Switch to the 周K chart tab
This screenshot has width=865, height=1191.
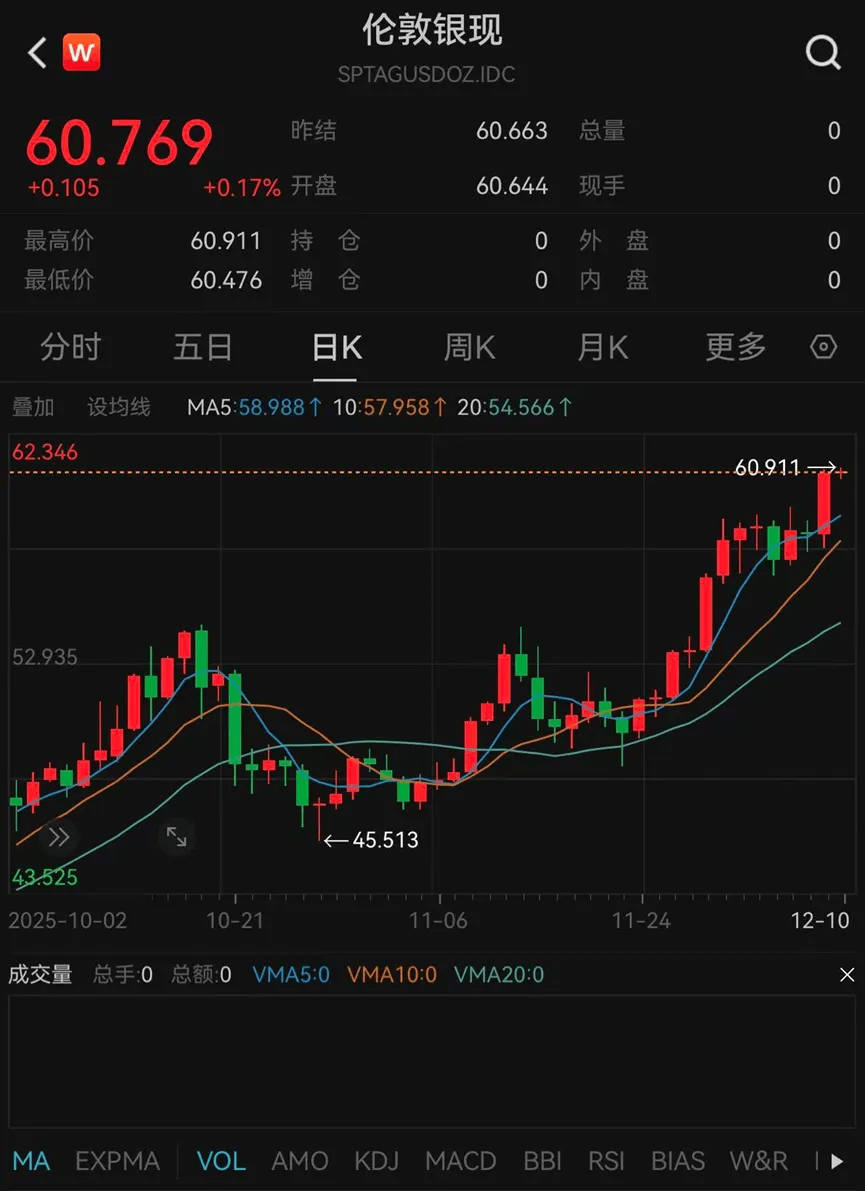469,347
